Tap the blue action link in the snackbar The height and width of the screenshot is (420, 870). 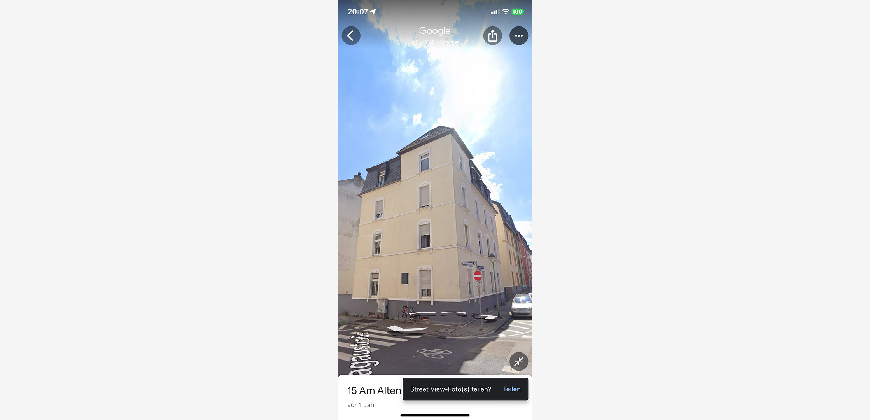(x=511, y=389)
